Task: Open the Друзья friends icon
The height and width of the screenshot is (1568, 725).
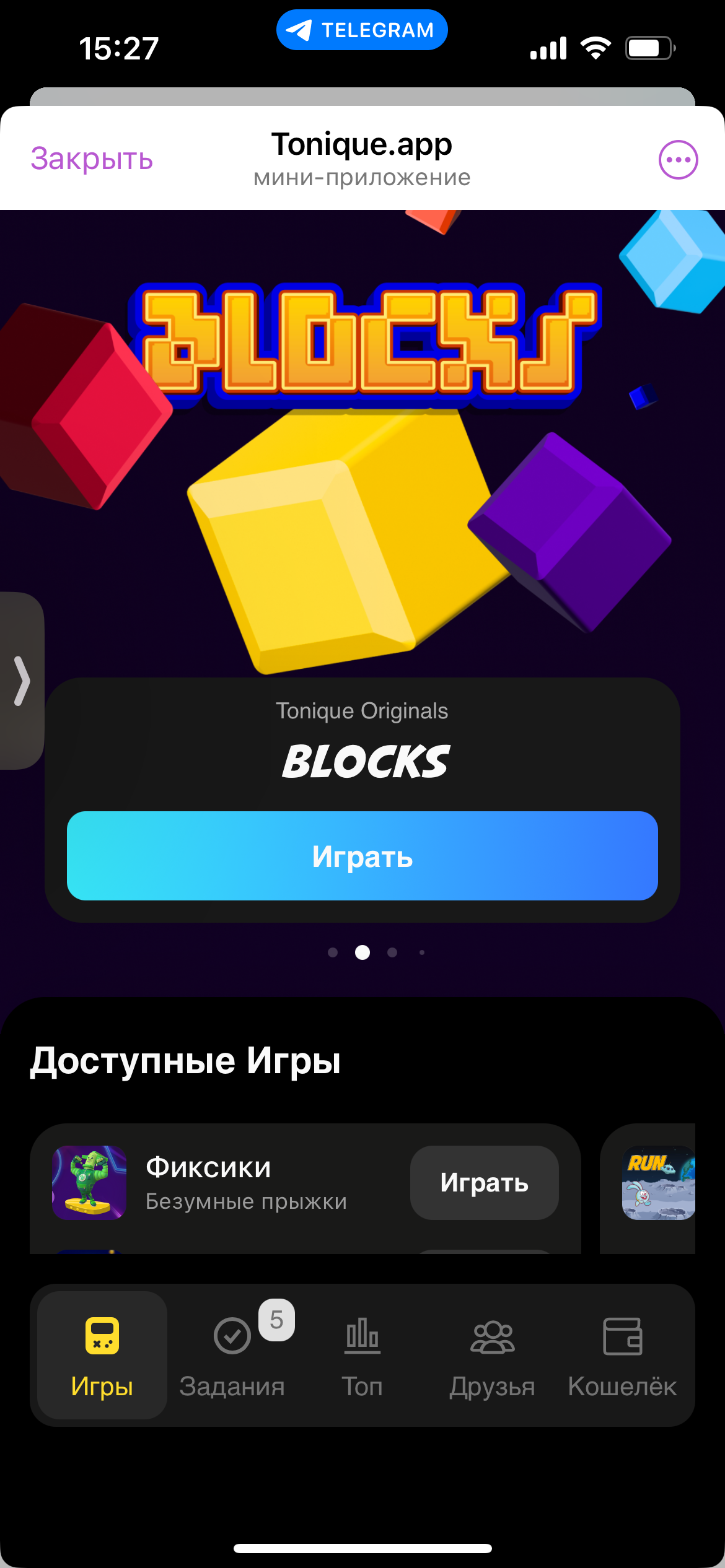Action: pos(493,1336)
